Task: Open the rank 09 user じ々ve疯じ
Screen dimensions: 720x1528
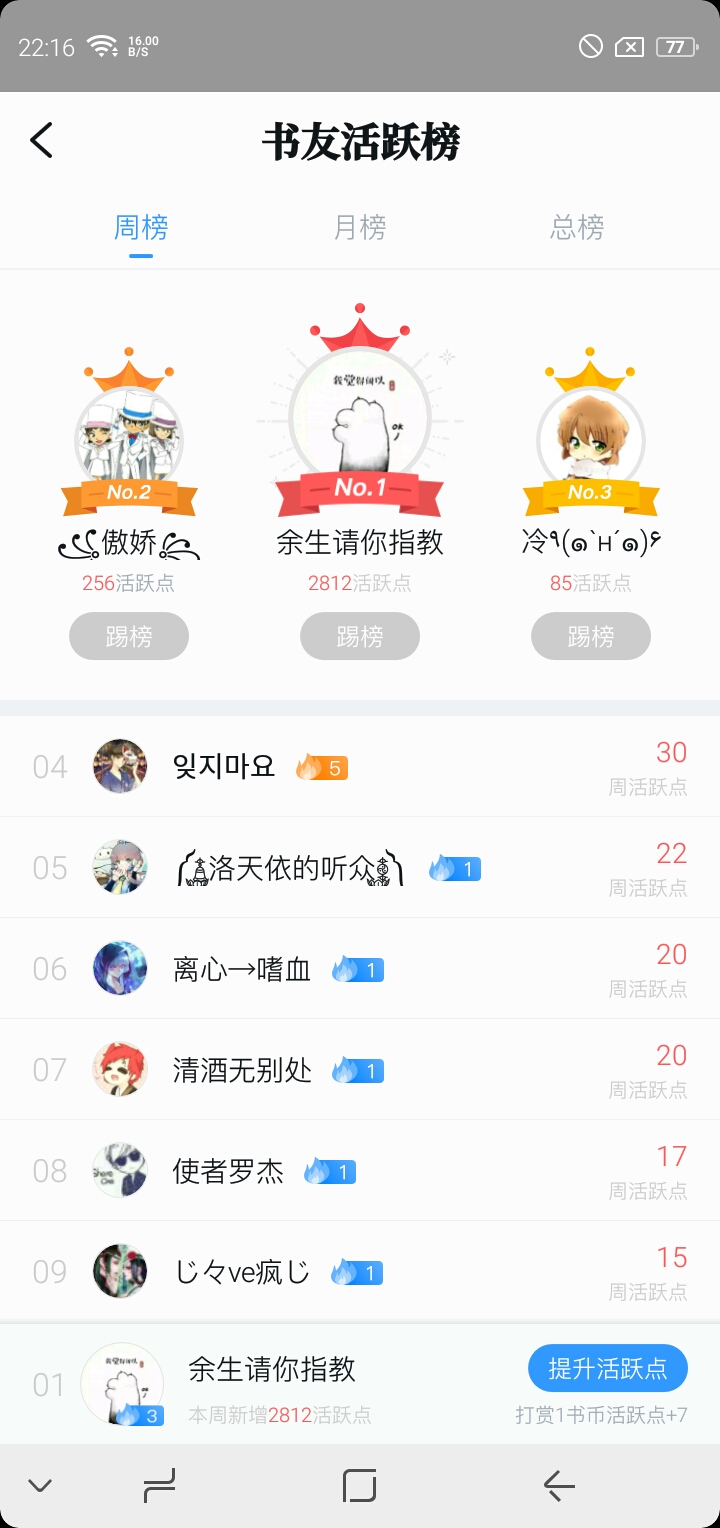Action: [x=360, y=1272]
